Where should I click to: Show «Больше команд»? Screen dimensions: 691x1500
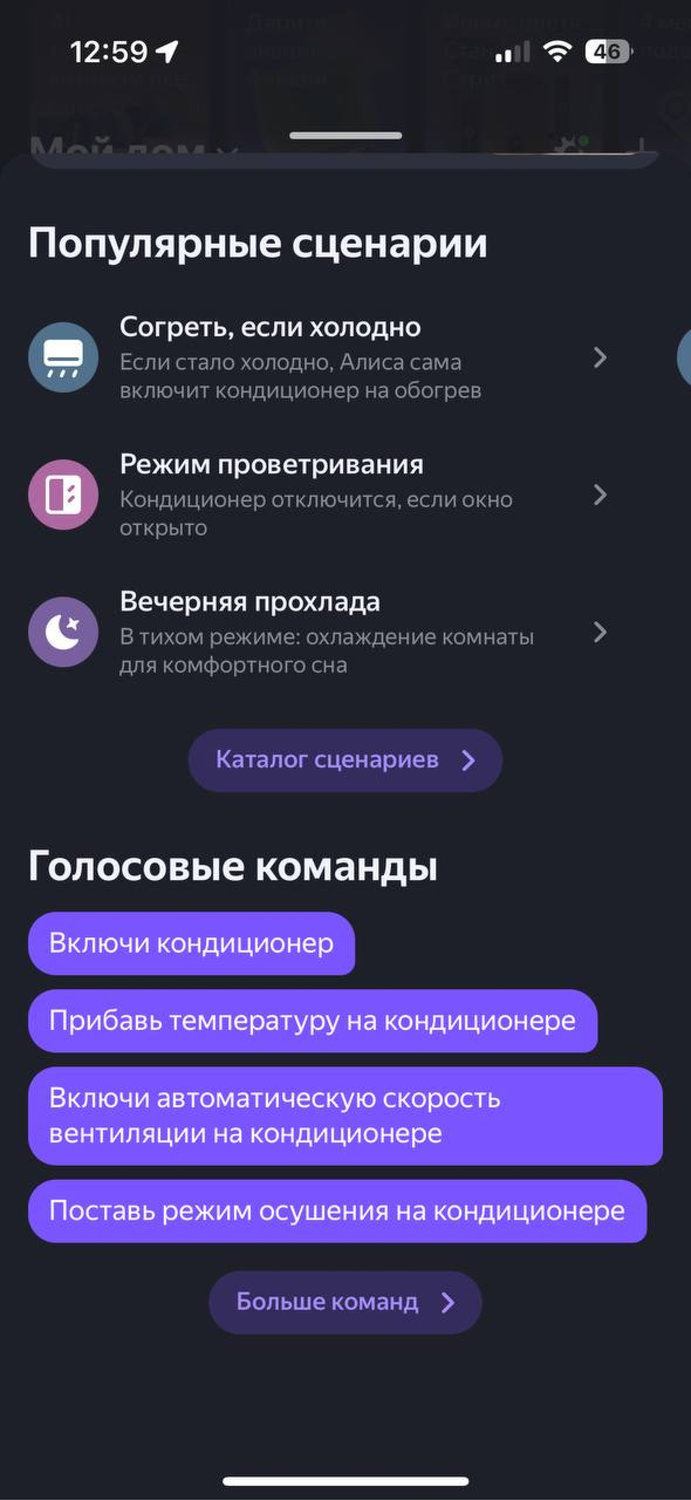tap(345, 1302)
